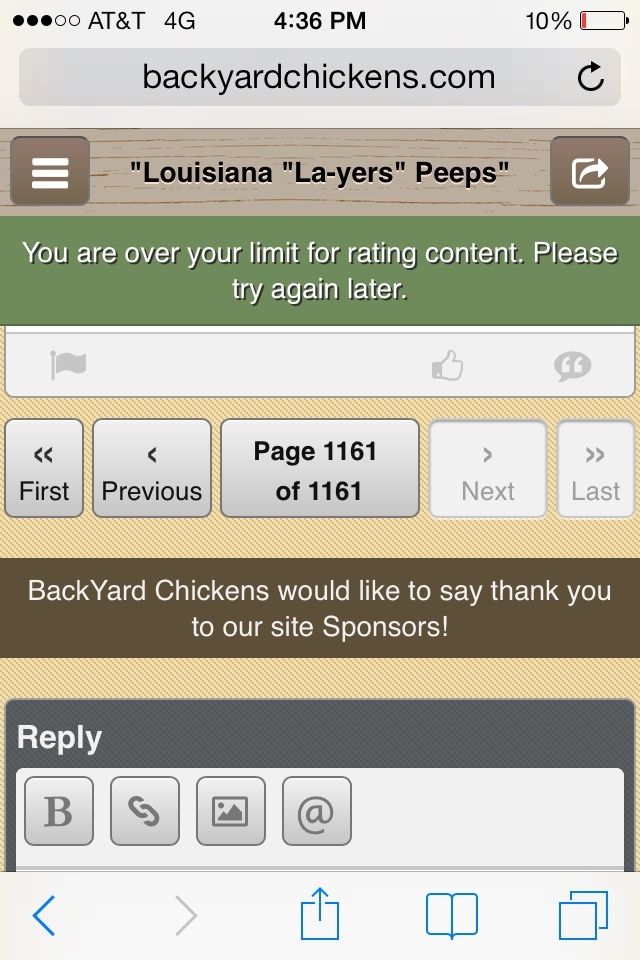Image resolution: width=640 pixels, height=960 pixels.
Task: Give the post a thumbs up
Action: (447, 367)
